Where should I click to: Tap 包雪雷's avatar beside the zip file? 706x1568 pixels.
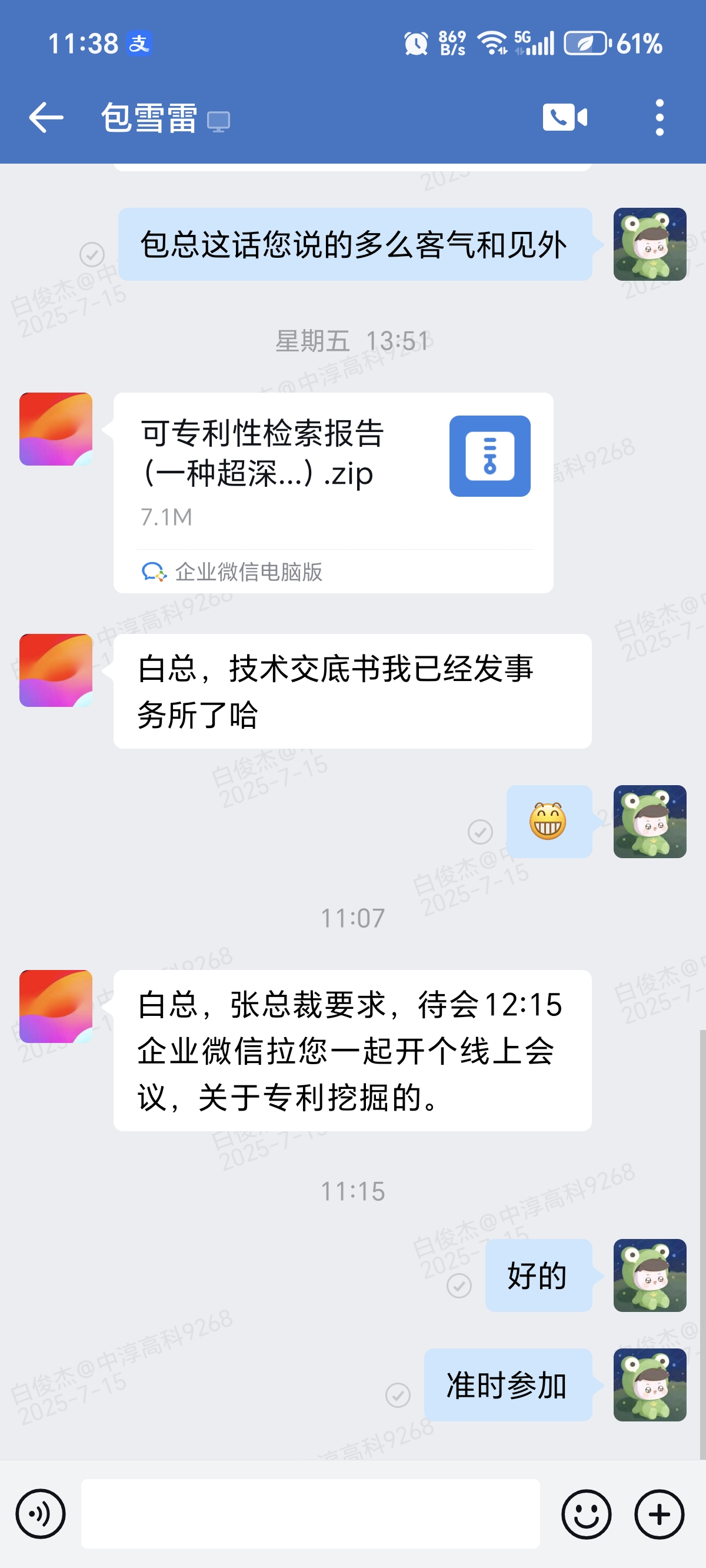point(56,429)
